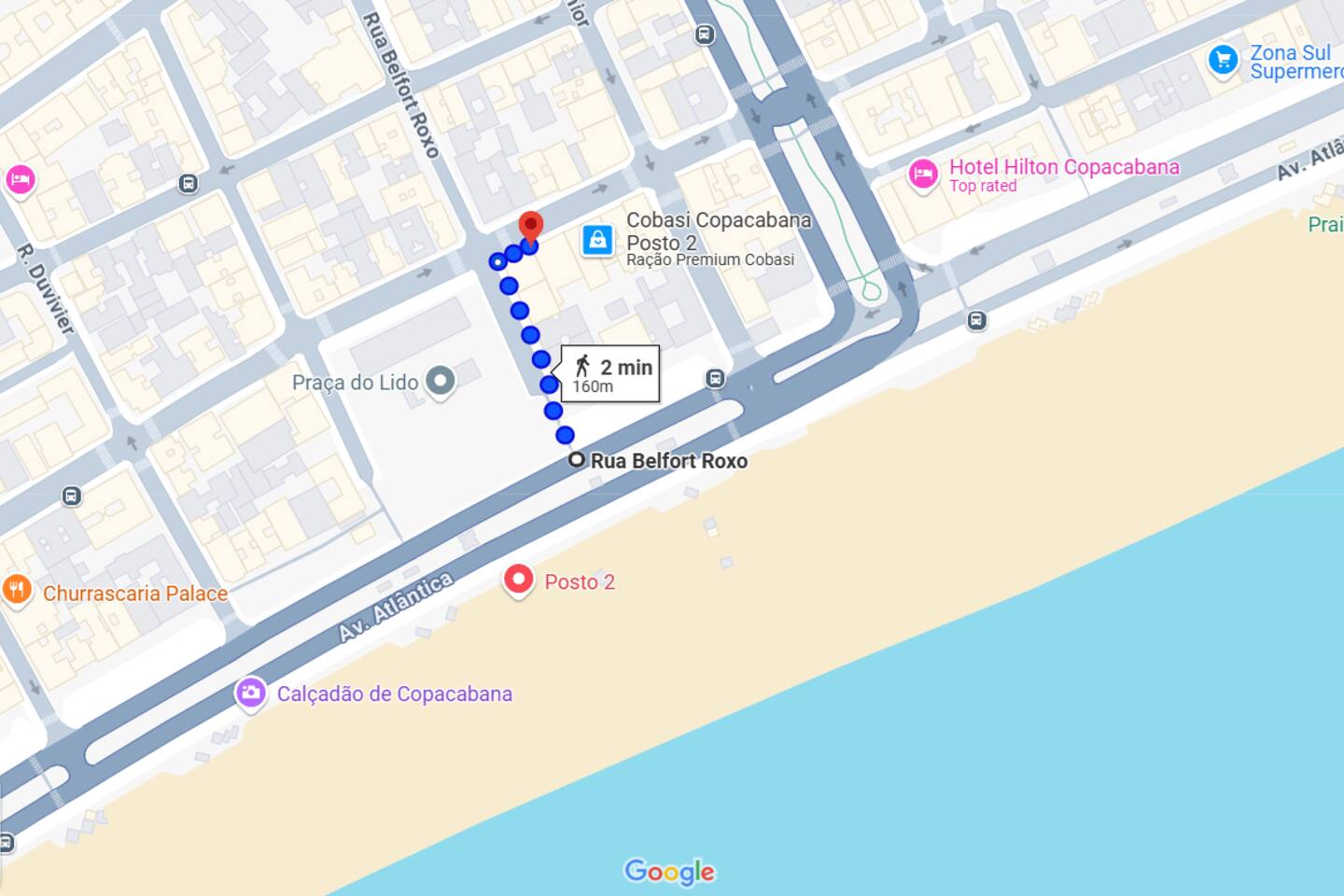Open the Calçadão de Copacabana photo spot

pyautogui.click(x=250, y=693)
